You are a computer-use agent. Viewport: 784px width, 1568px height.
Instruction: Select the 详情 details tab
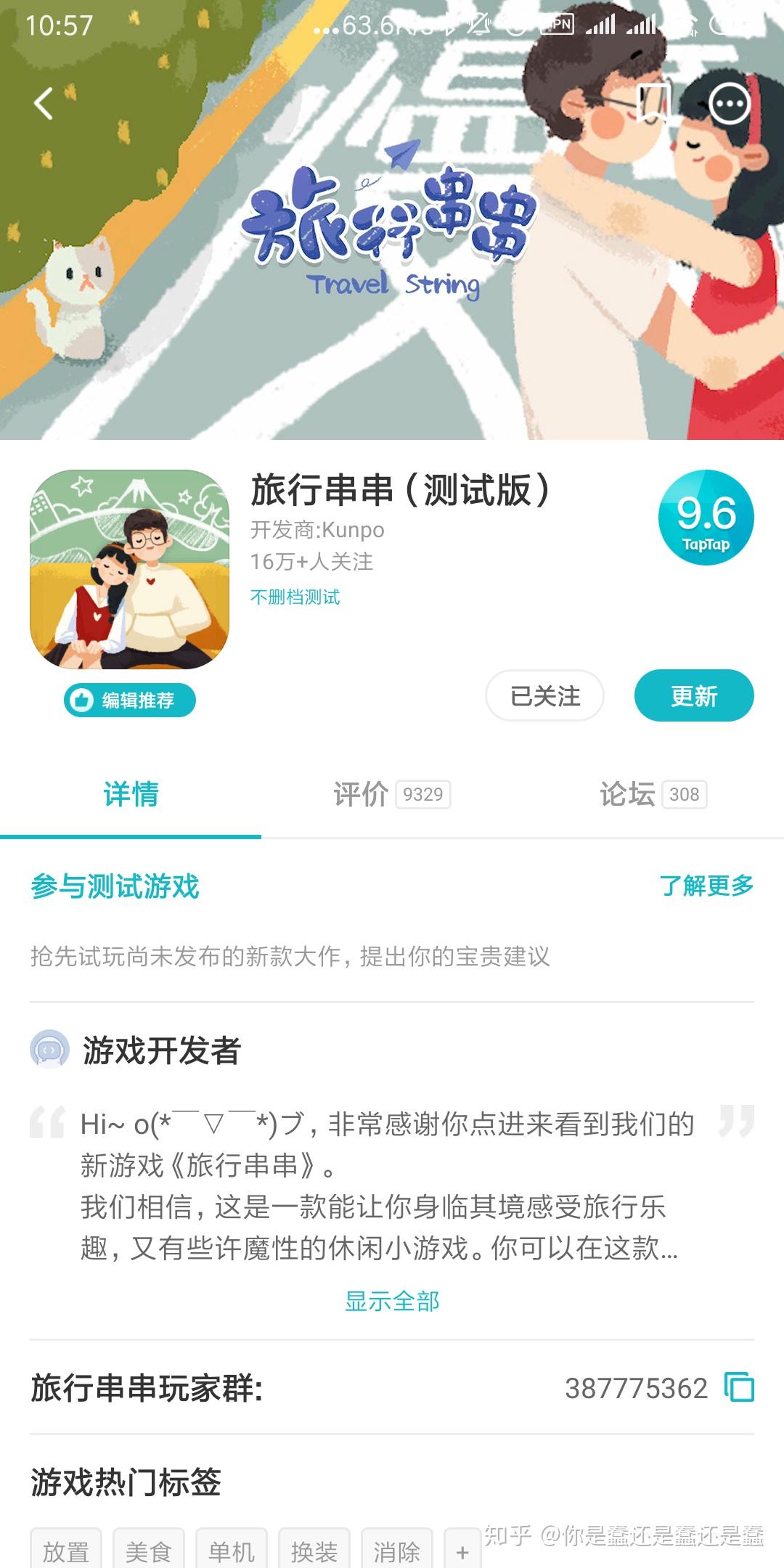(x=131, y=794)
